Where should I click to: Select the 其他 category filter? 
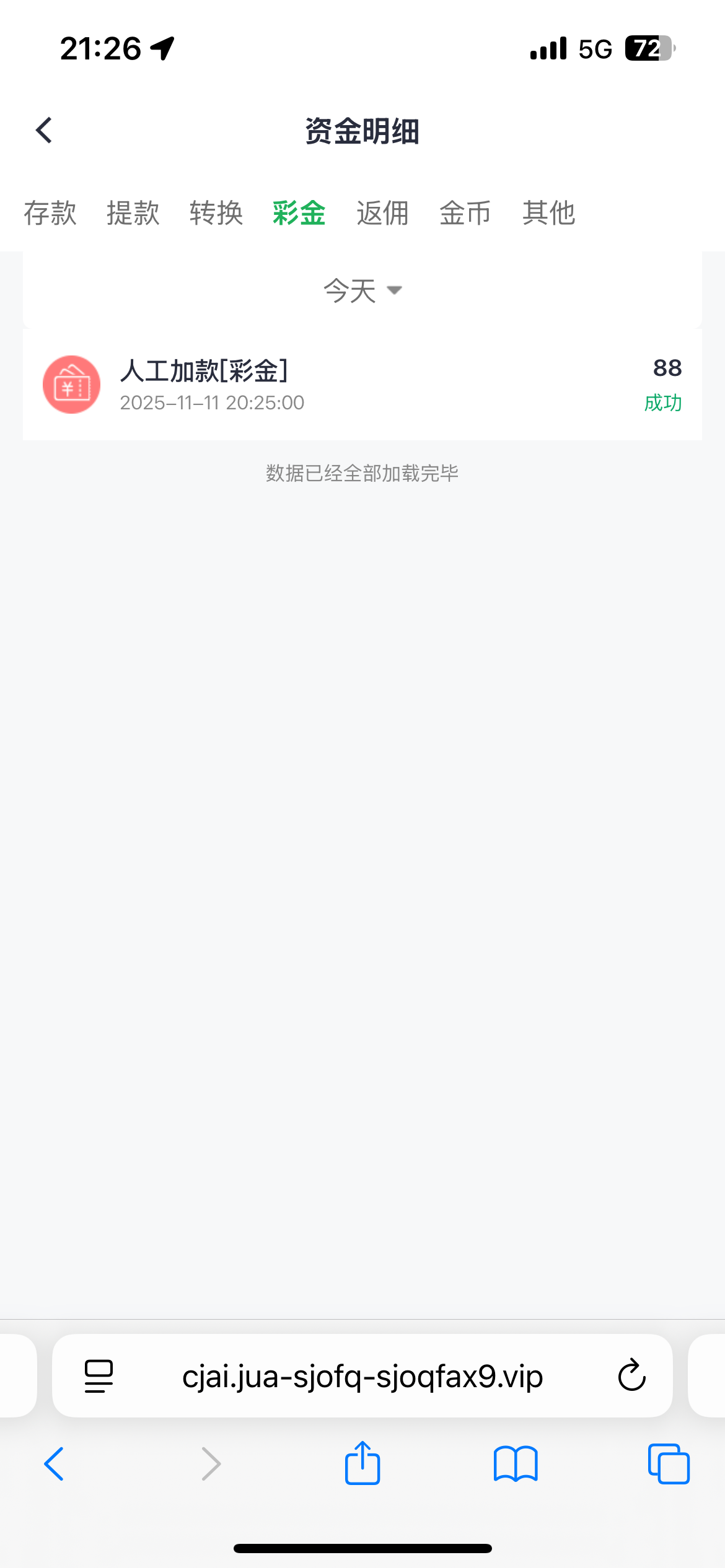click(549, 212)
